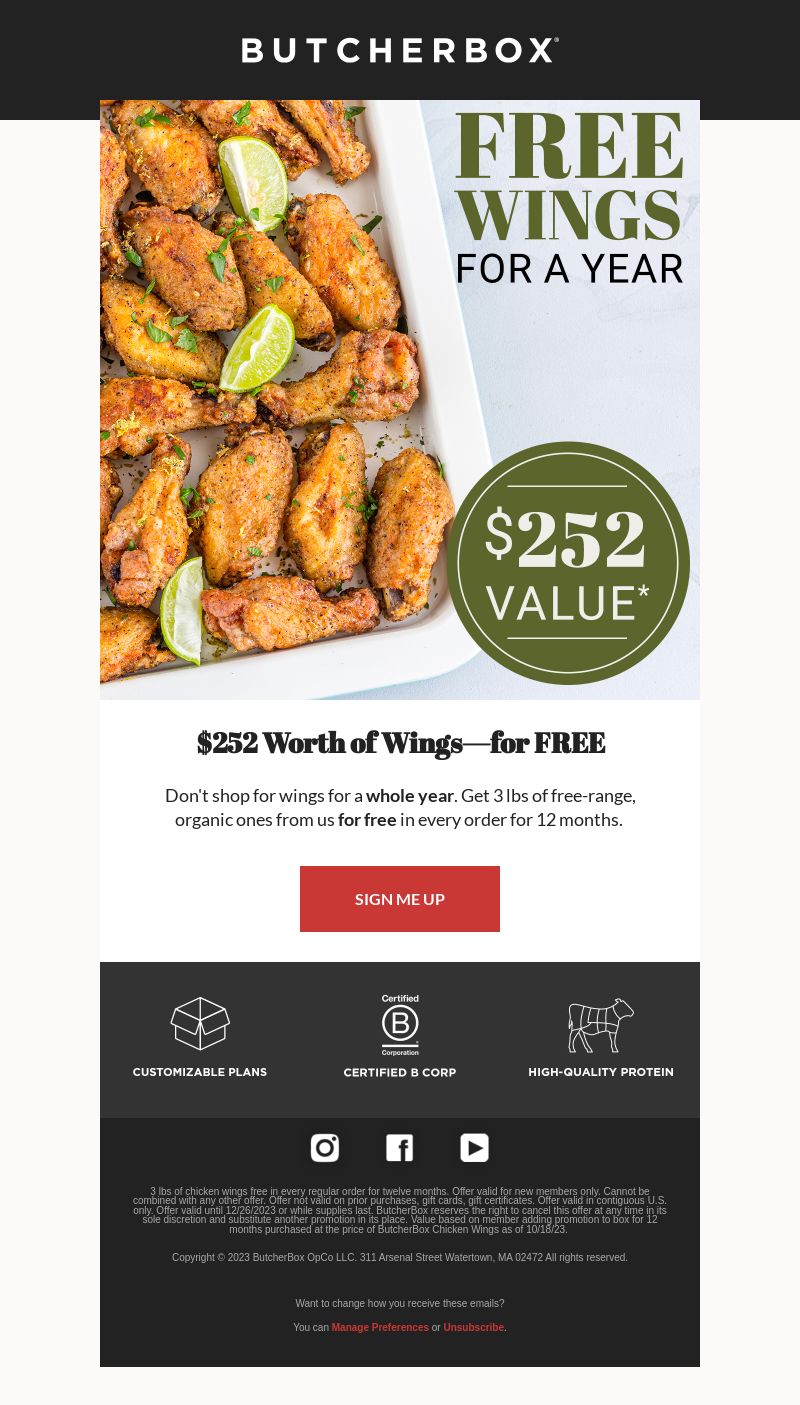Open the ButcherBox YouTube channel
800x1405 pixels.
click(x=474, y=1148)
